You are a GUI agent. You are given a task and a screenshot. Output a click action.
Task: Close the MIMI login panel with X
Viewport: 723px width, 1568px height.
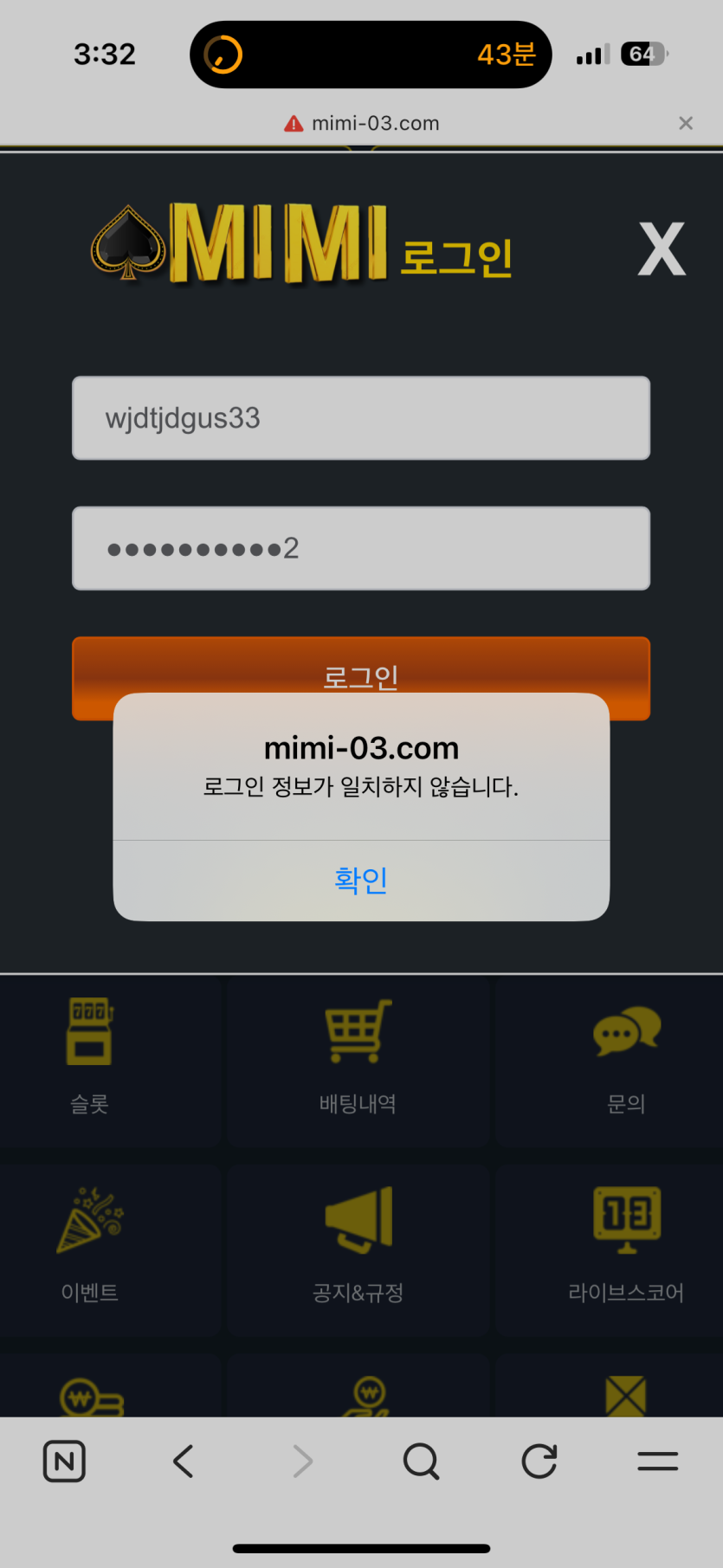point(662,249)
